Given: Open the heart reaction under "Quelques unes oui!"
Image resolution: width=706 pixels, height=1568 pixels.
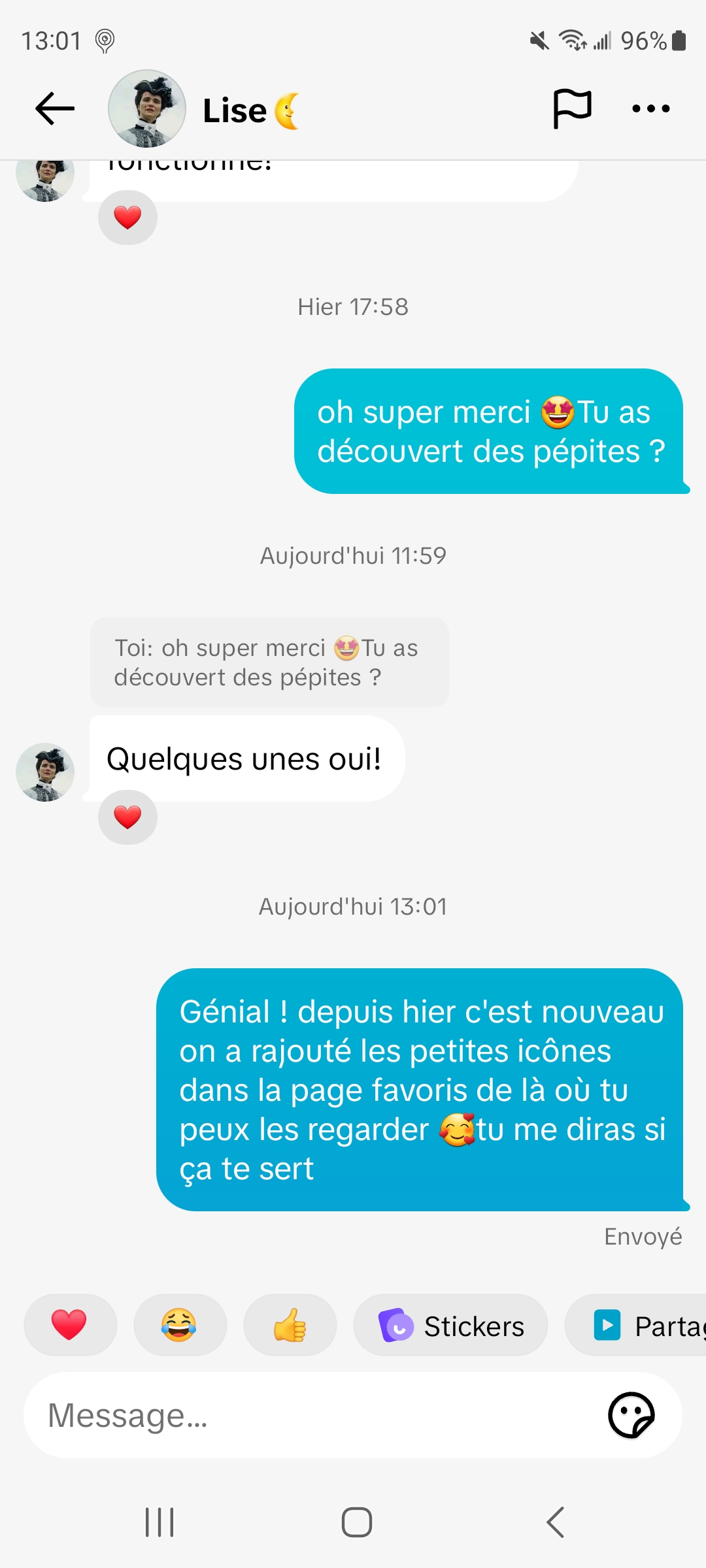Looking at the screenshot, I should (x=127, y=817).
